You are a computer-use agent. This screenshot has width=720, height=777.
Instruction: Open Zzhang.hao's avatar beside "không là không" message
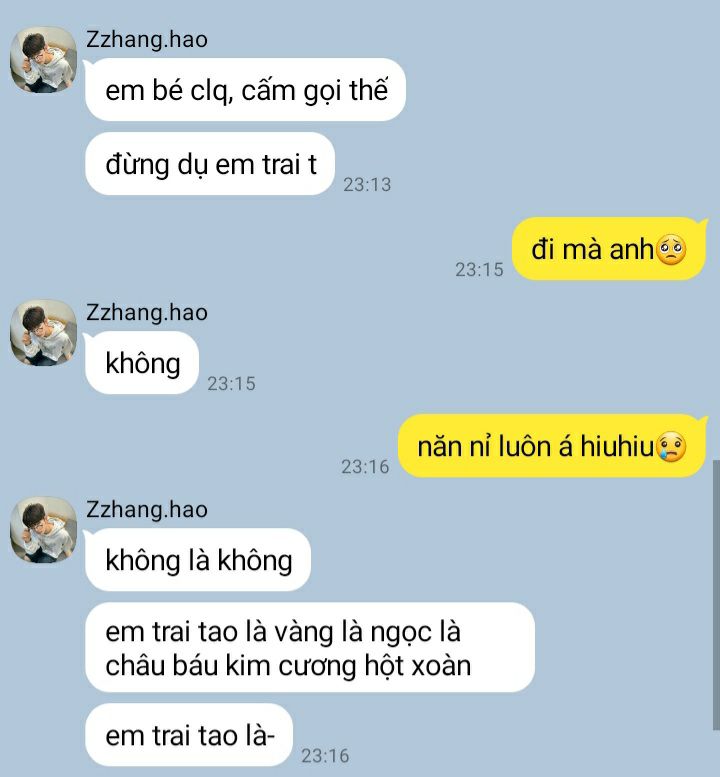(x=43, y=530)
